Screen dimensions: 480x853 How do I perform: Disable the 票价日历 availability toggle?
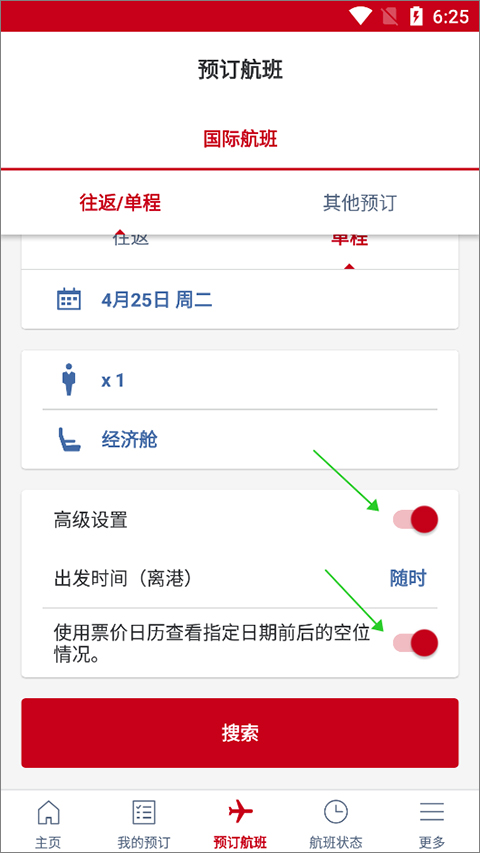(x=416, y=642)
